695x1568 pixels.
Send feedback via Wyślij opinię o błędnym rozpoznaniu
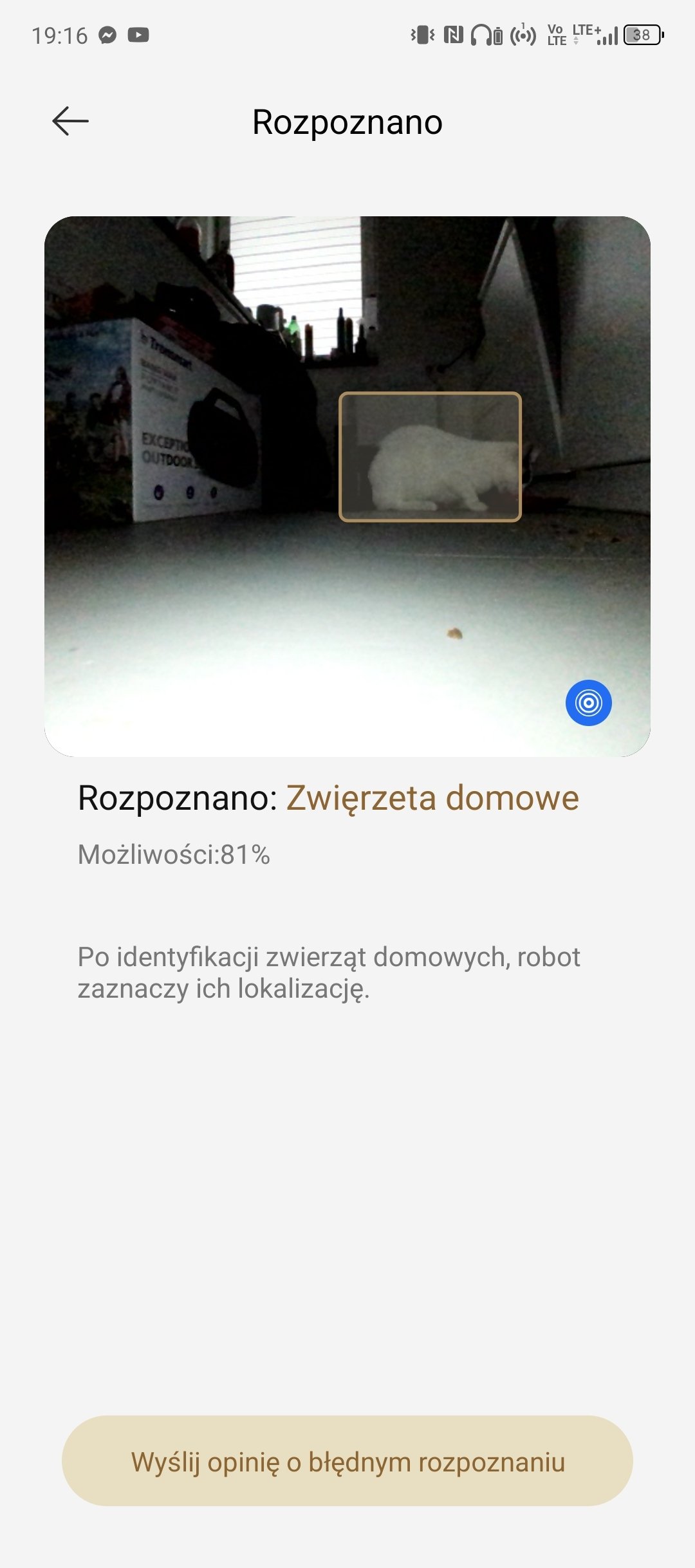click(347, 1461)
